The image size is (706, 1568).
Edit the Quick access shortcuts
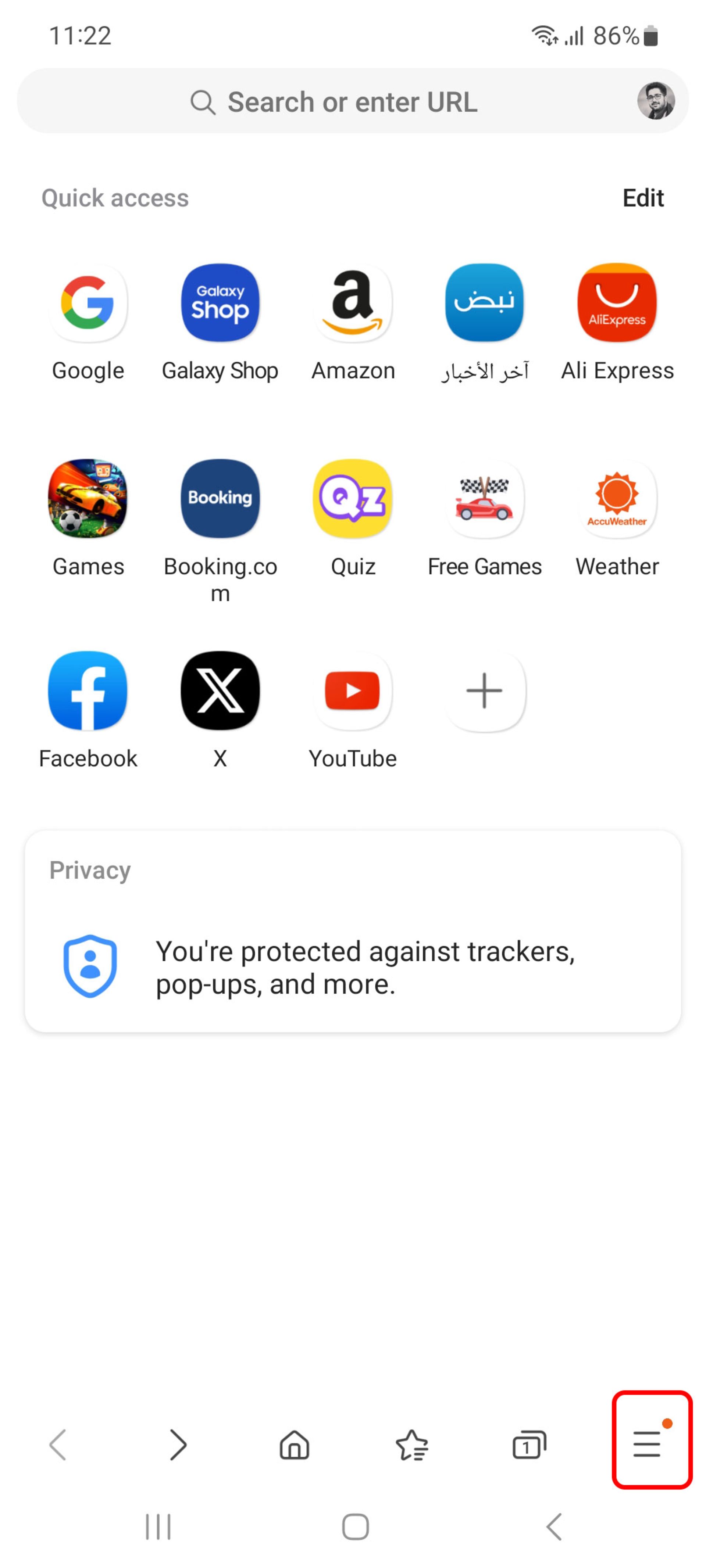tap(643, 198)
